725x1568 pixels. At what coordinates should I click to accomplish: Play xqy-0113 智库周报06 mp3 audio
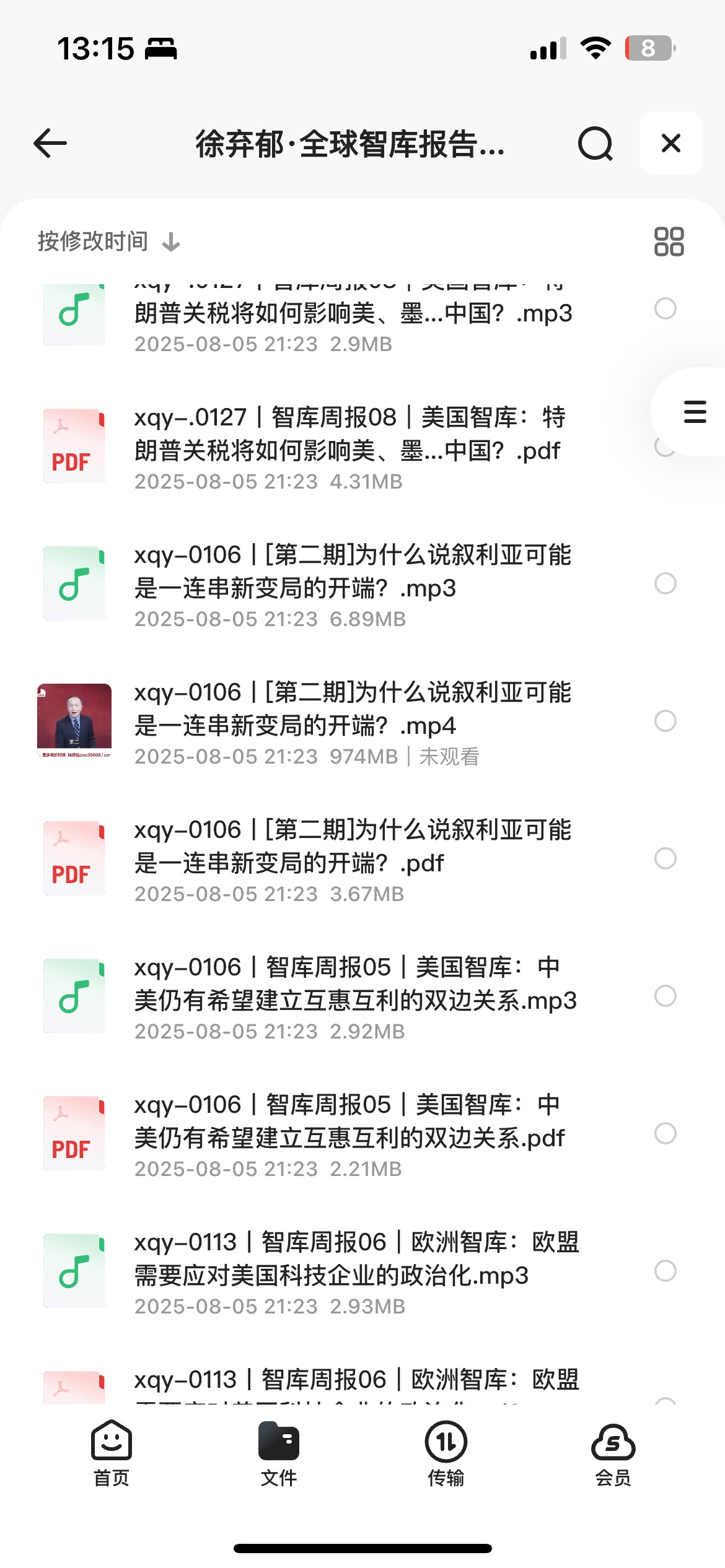pyautogui.click(x=350, y=1272)
